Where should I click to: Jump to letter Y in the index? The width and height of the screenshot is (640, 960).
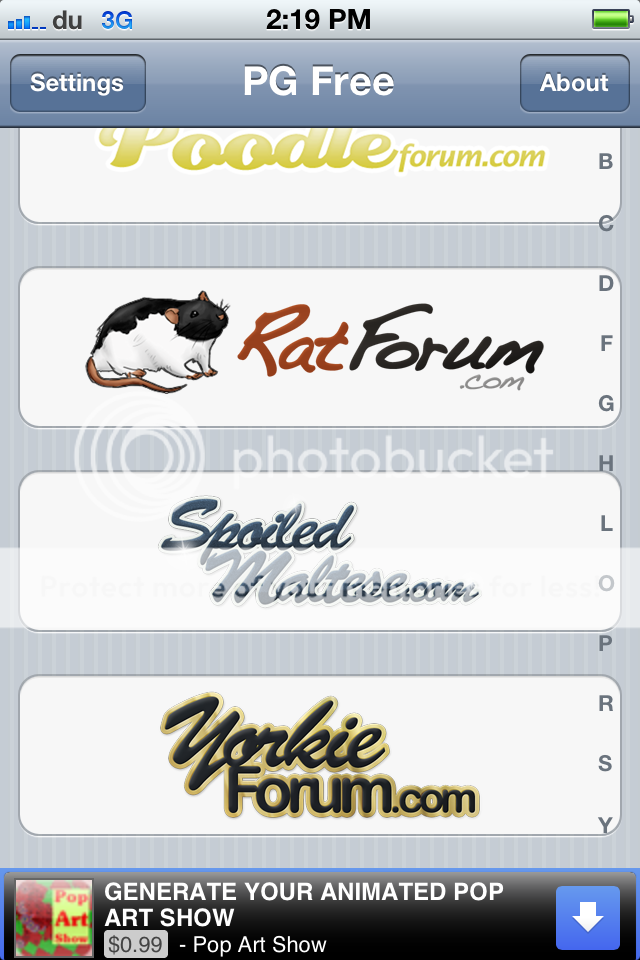point(605,824)
